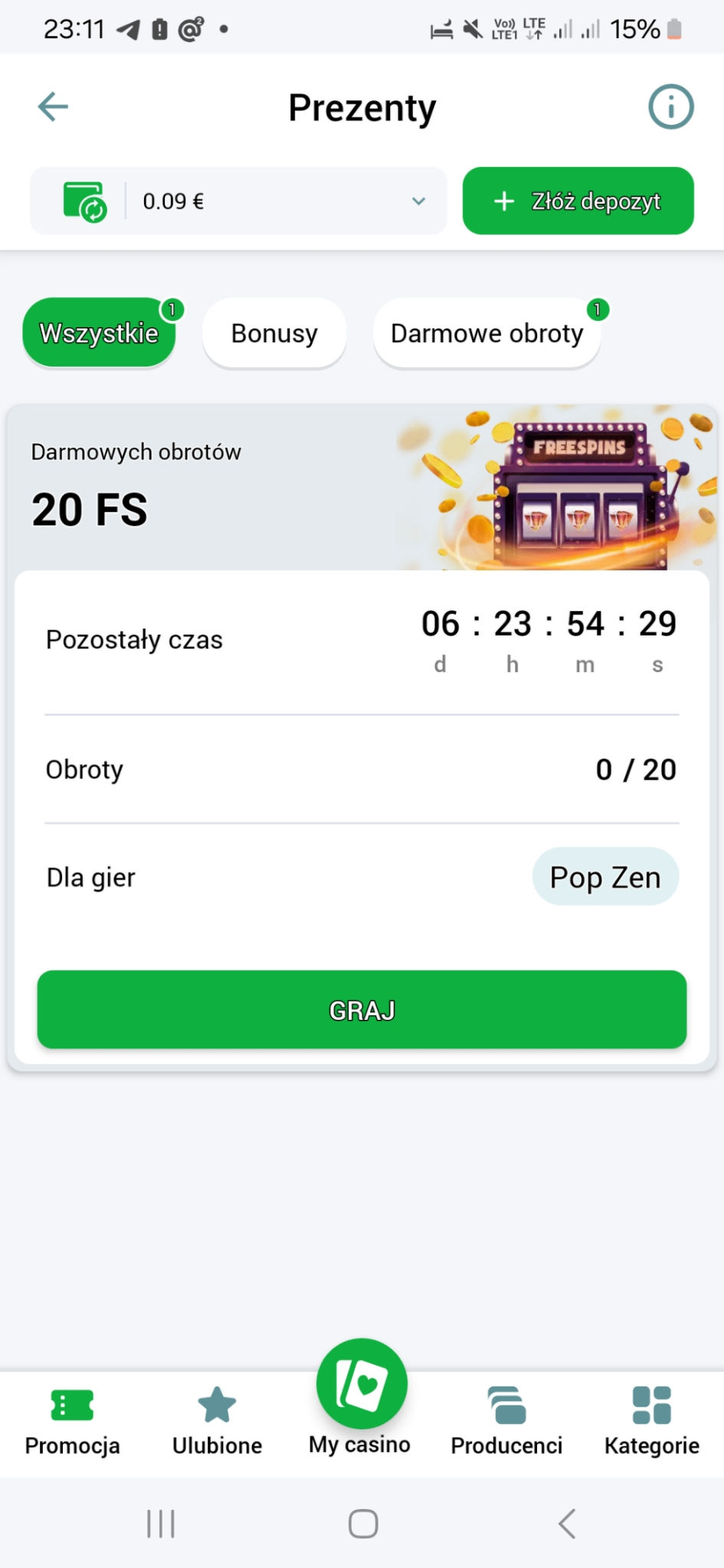The width and height of the screenshot is (724, 1568).
Task: Open the Promocja tab
Action: 72,1423
